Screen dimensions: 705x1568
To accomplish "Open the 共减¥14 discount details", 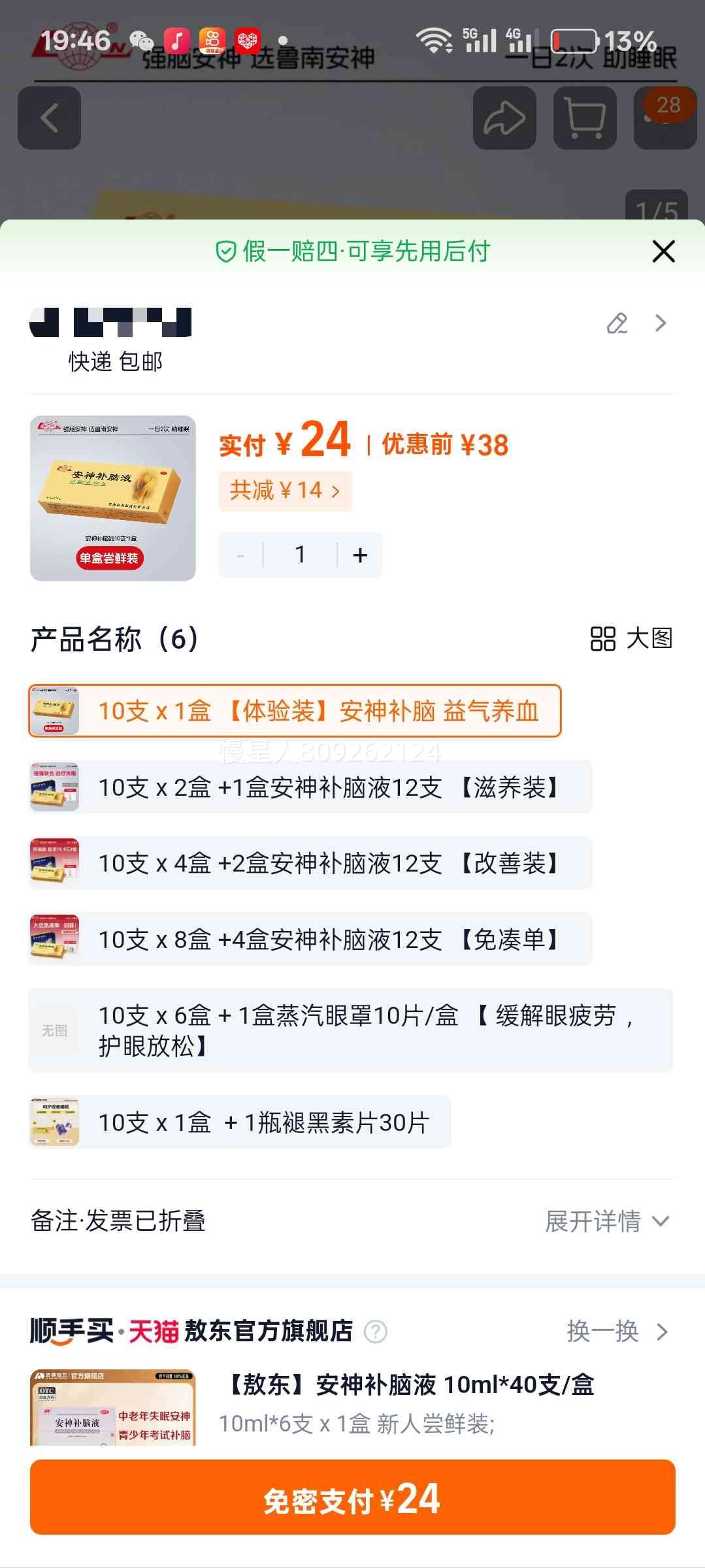I will tap(285, 491).
